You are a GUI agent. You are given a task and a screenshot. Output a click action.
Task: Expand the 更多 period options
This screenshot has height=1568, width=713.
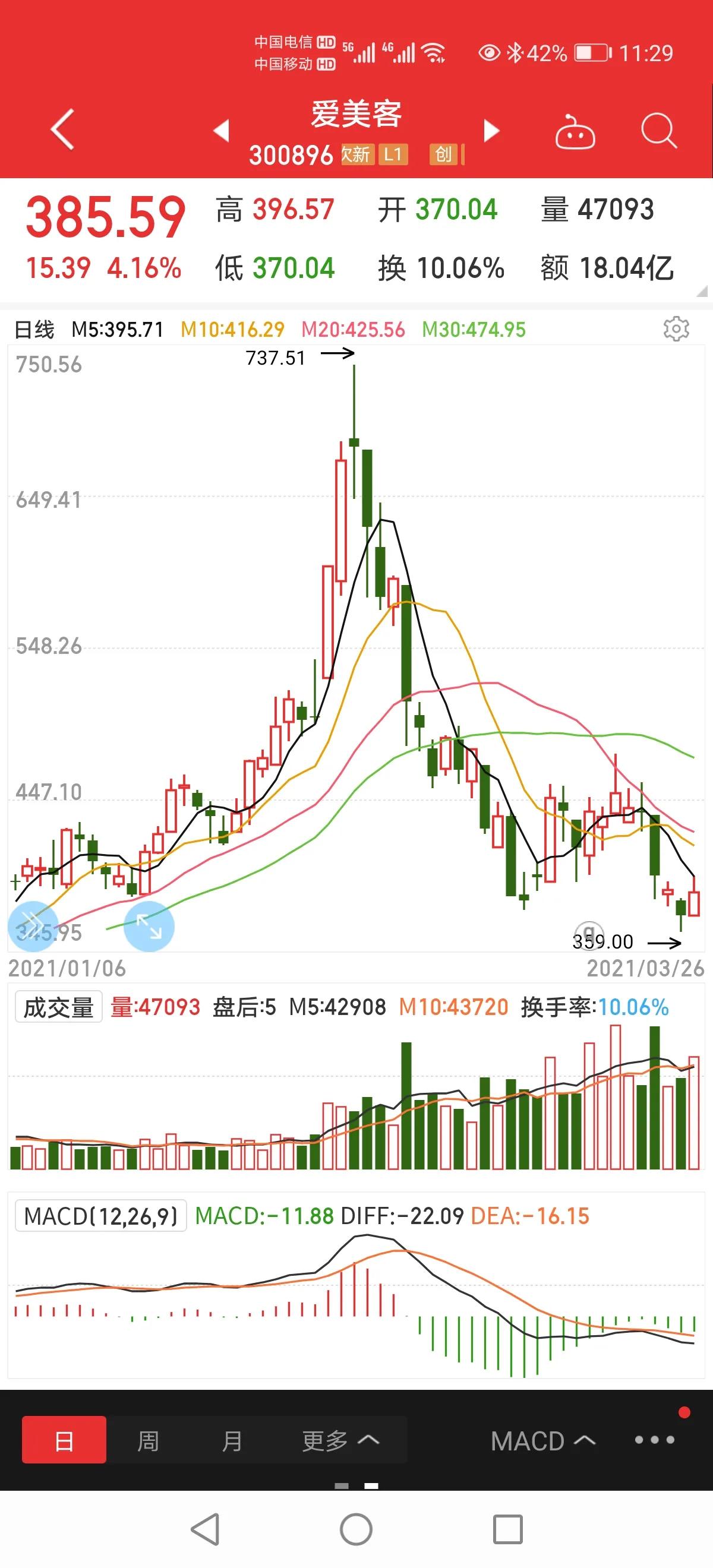340,1440
